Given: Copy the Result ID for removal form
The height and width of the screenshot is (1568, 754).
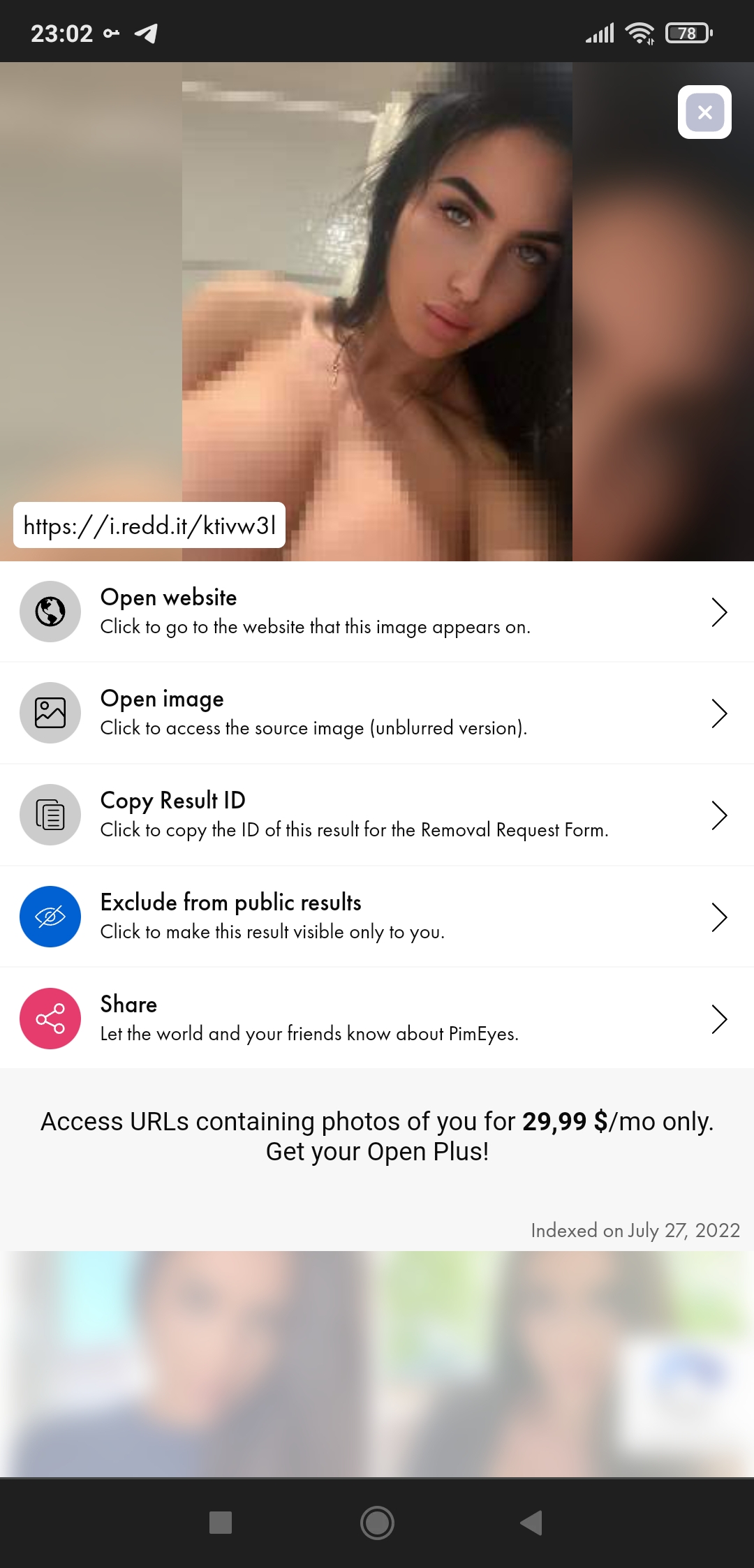Looking at the screenshot, I should [x=377, y=815].
